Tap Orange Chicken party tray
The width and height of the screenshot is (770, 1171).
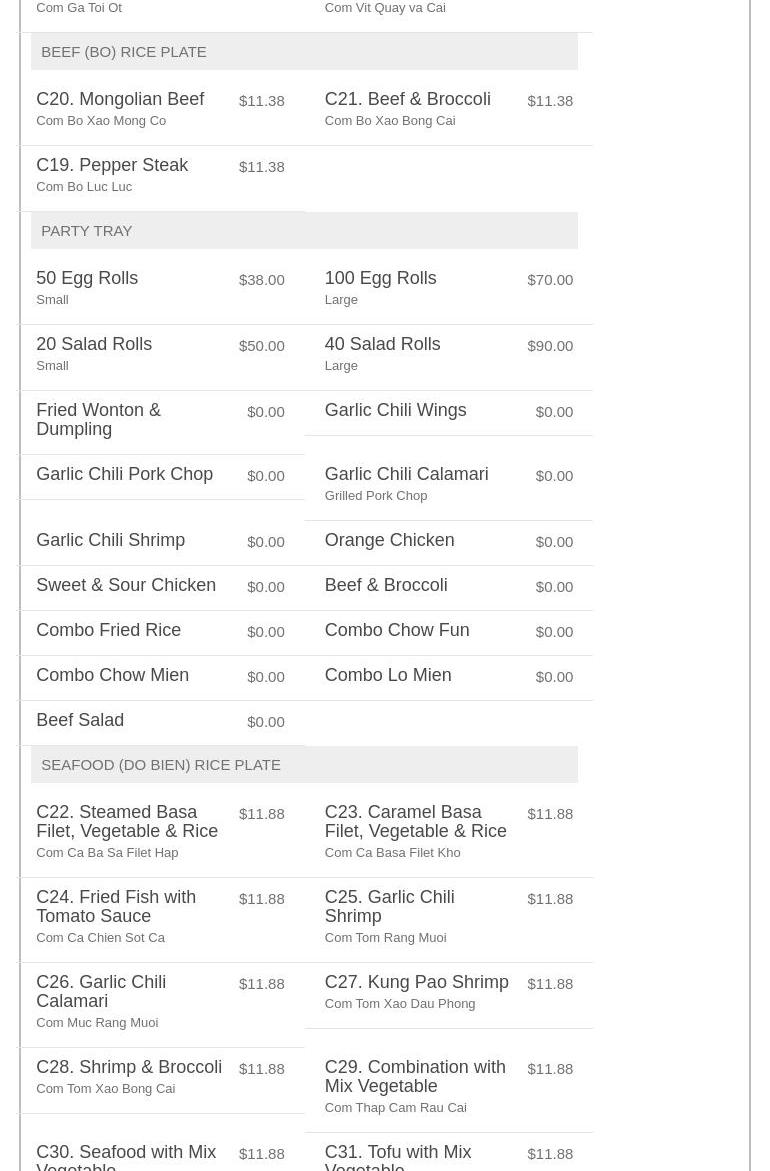(389, 541)
